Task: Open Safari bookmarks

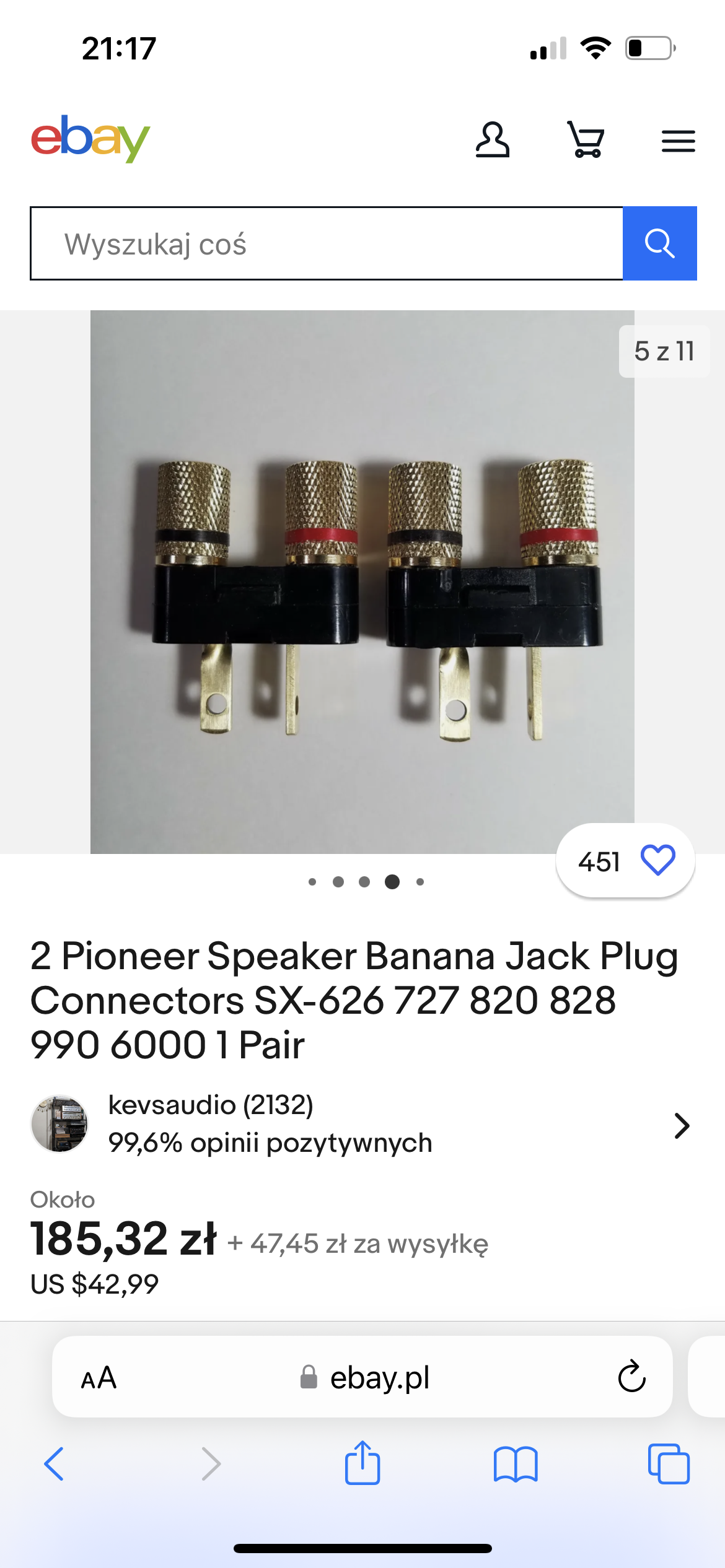Action: [x=516, y=1464]
